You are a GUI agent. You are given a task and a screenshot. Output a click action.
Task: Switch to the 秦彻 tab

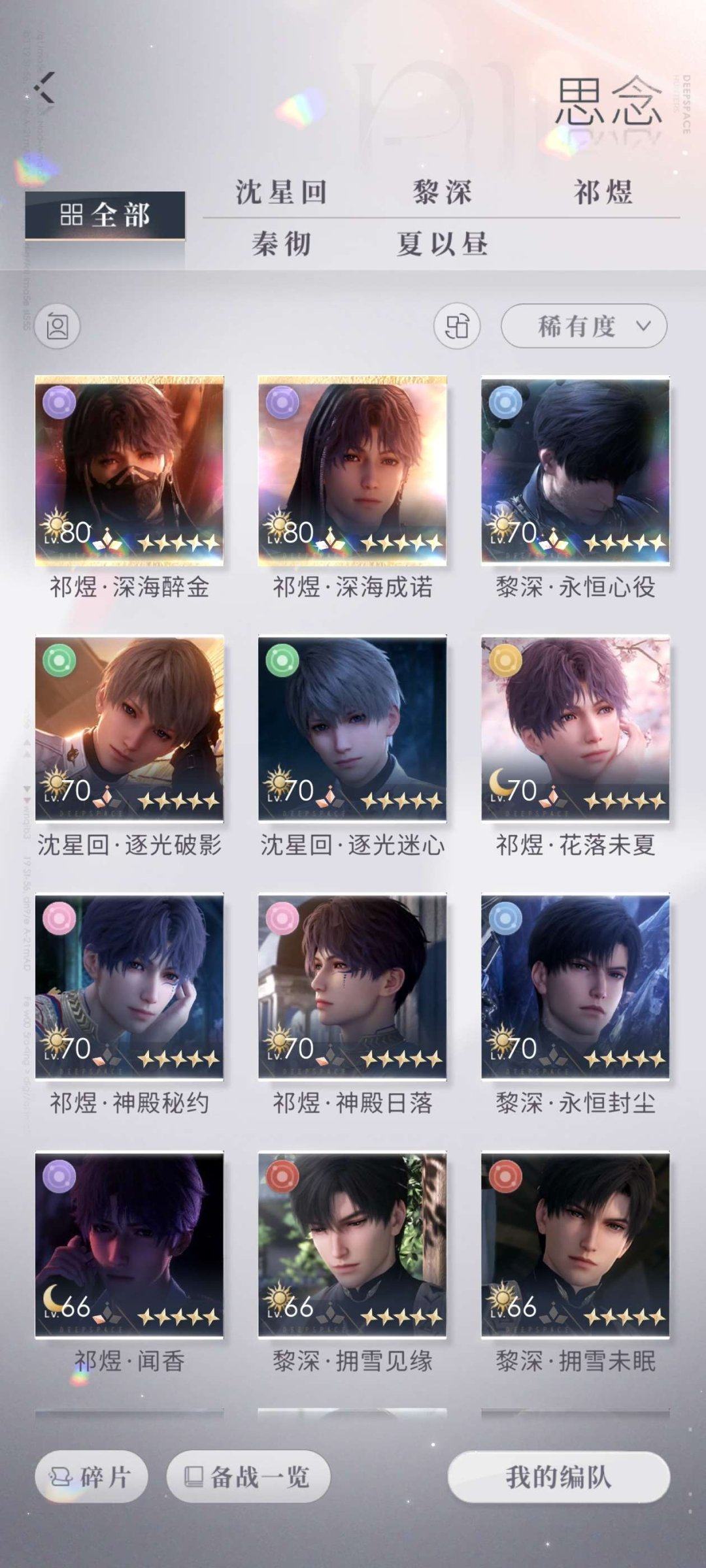coord(281,244)
